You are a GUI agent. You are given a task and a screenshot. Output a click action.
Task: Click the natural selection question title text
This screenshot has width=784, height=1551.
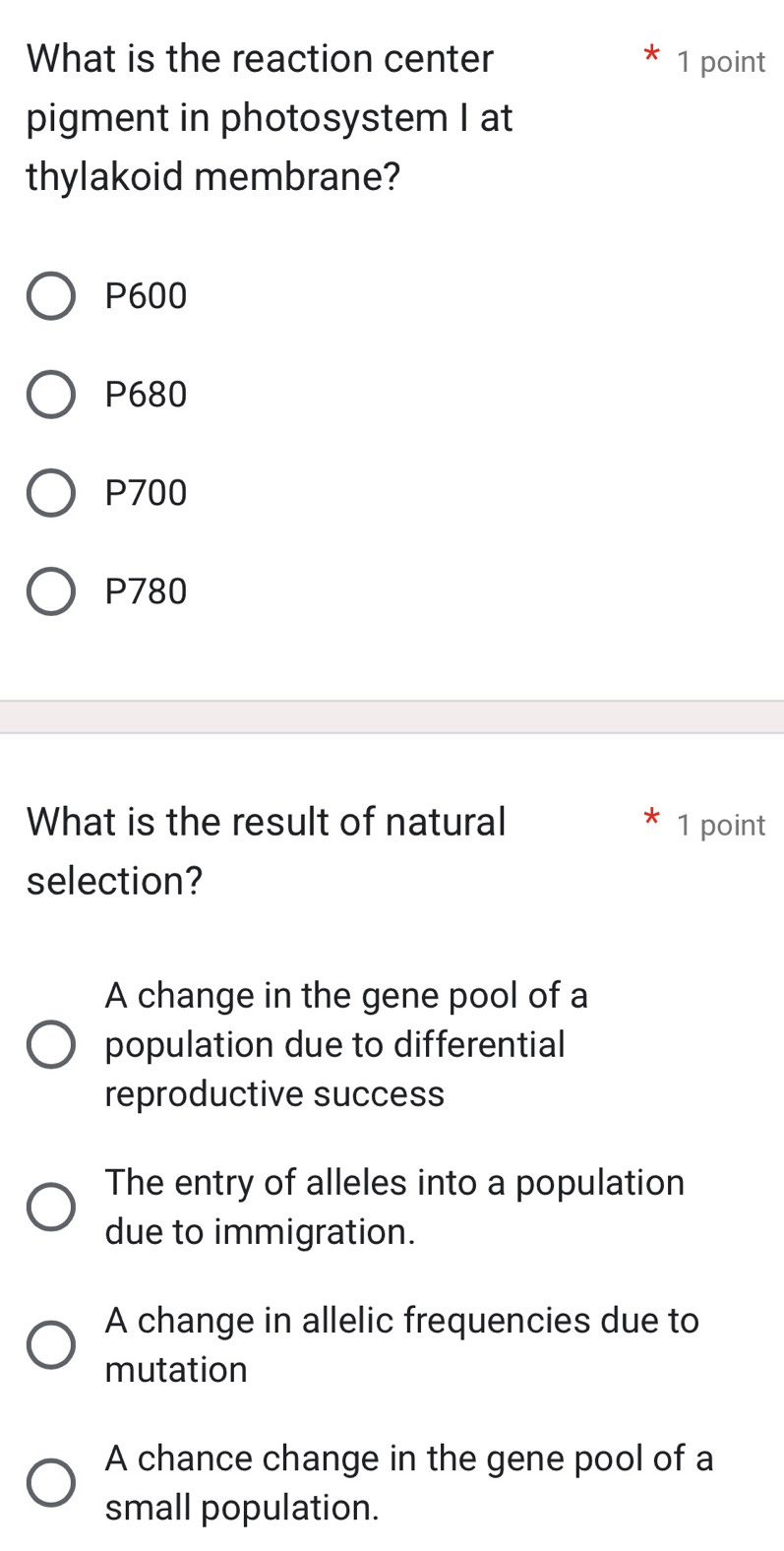pos(266,850)
